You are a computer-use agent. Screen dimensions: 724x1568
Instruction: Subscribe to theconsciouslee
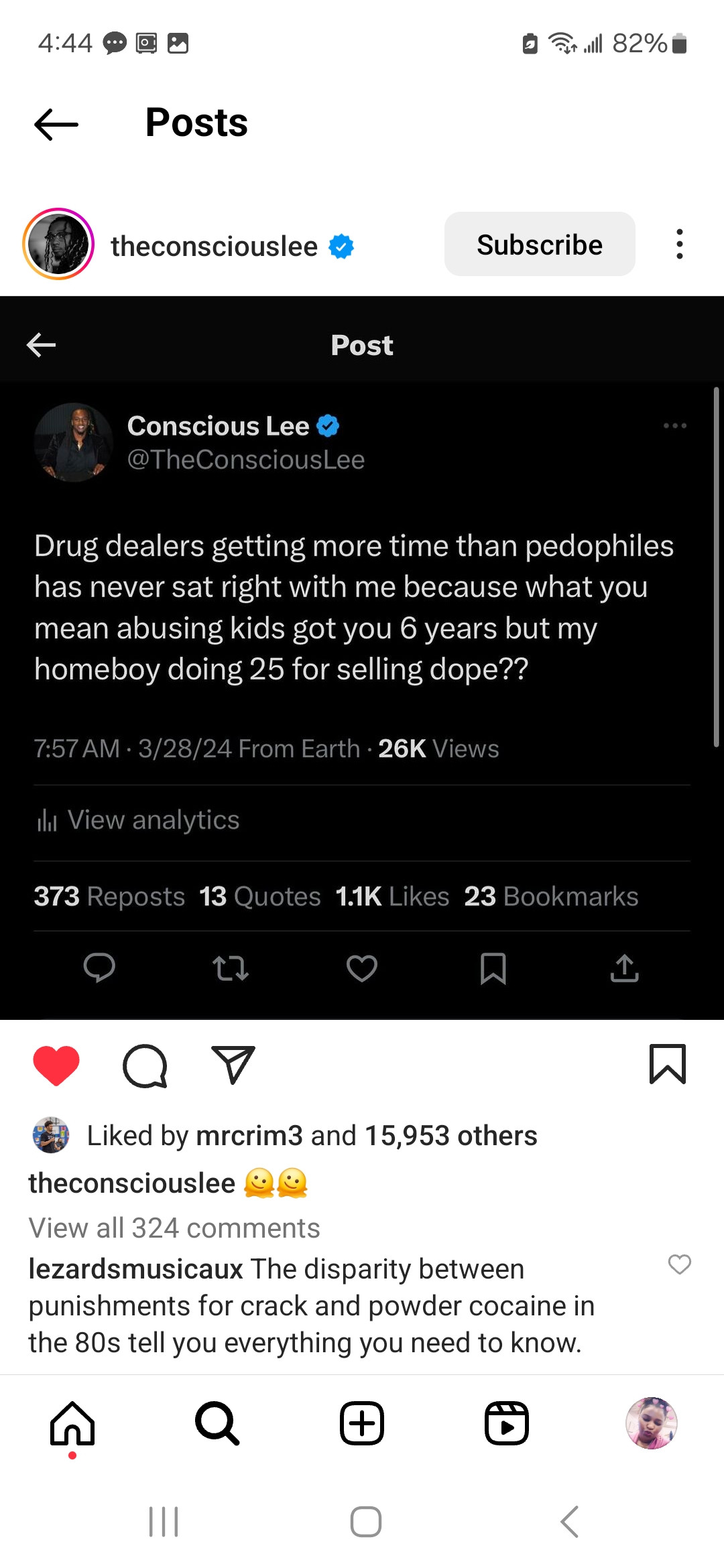click(x=539, y=245)
